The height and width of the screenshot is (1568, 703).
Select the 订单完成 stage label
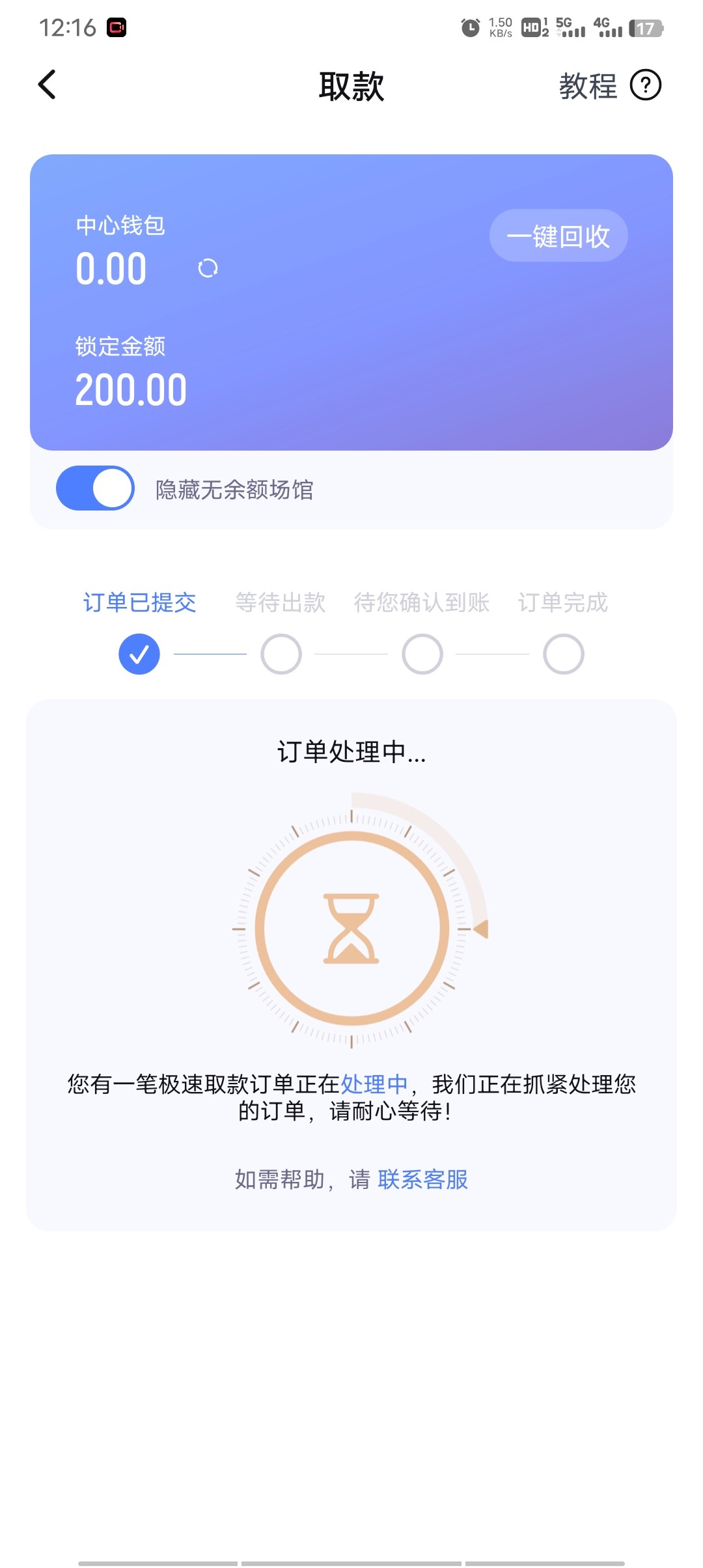pyautogui.click(x=562, y=603)
